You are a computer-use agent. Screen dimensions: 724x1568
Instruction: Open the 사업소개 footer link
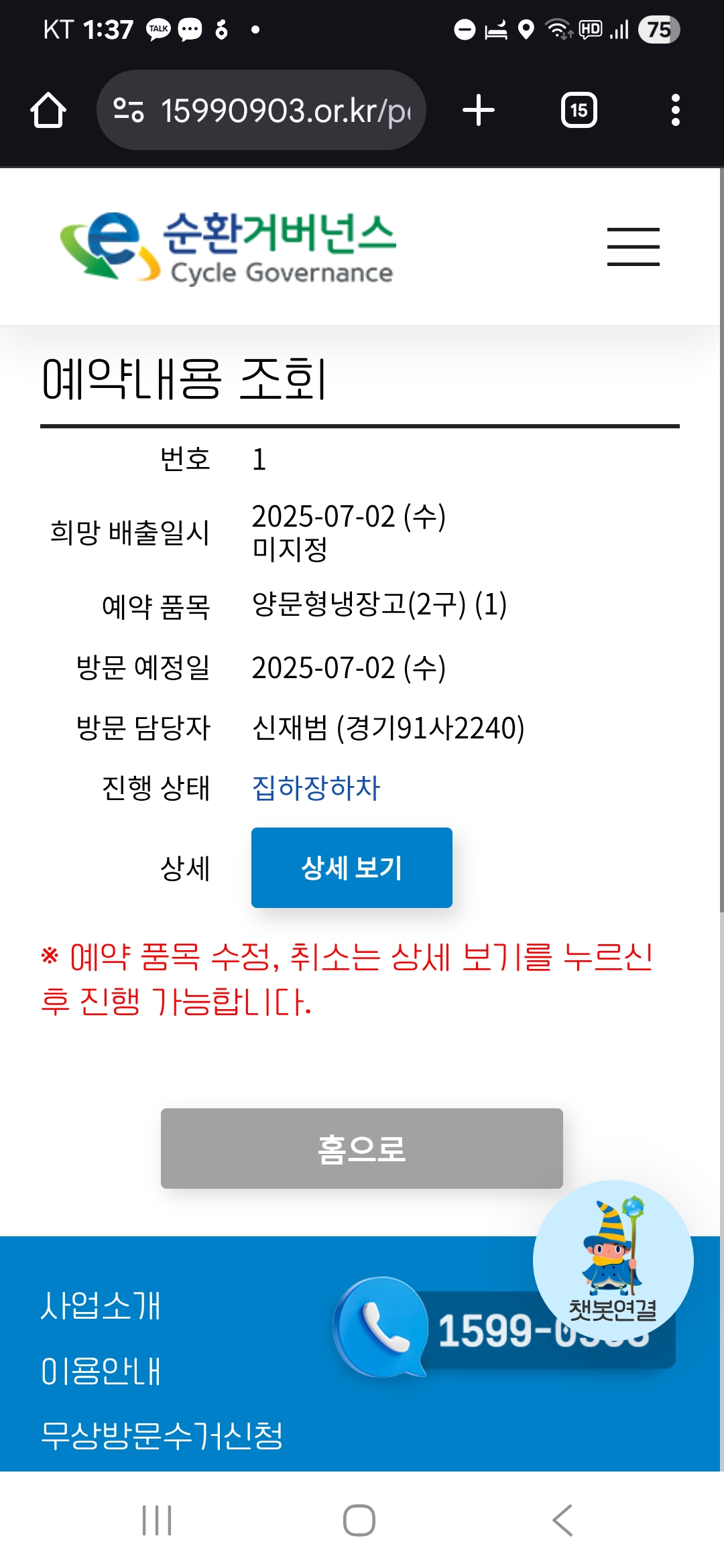click(101, 1306)
